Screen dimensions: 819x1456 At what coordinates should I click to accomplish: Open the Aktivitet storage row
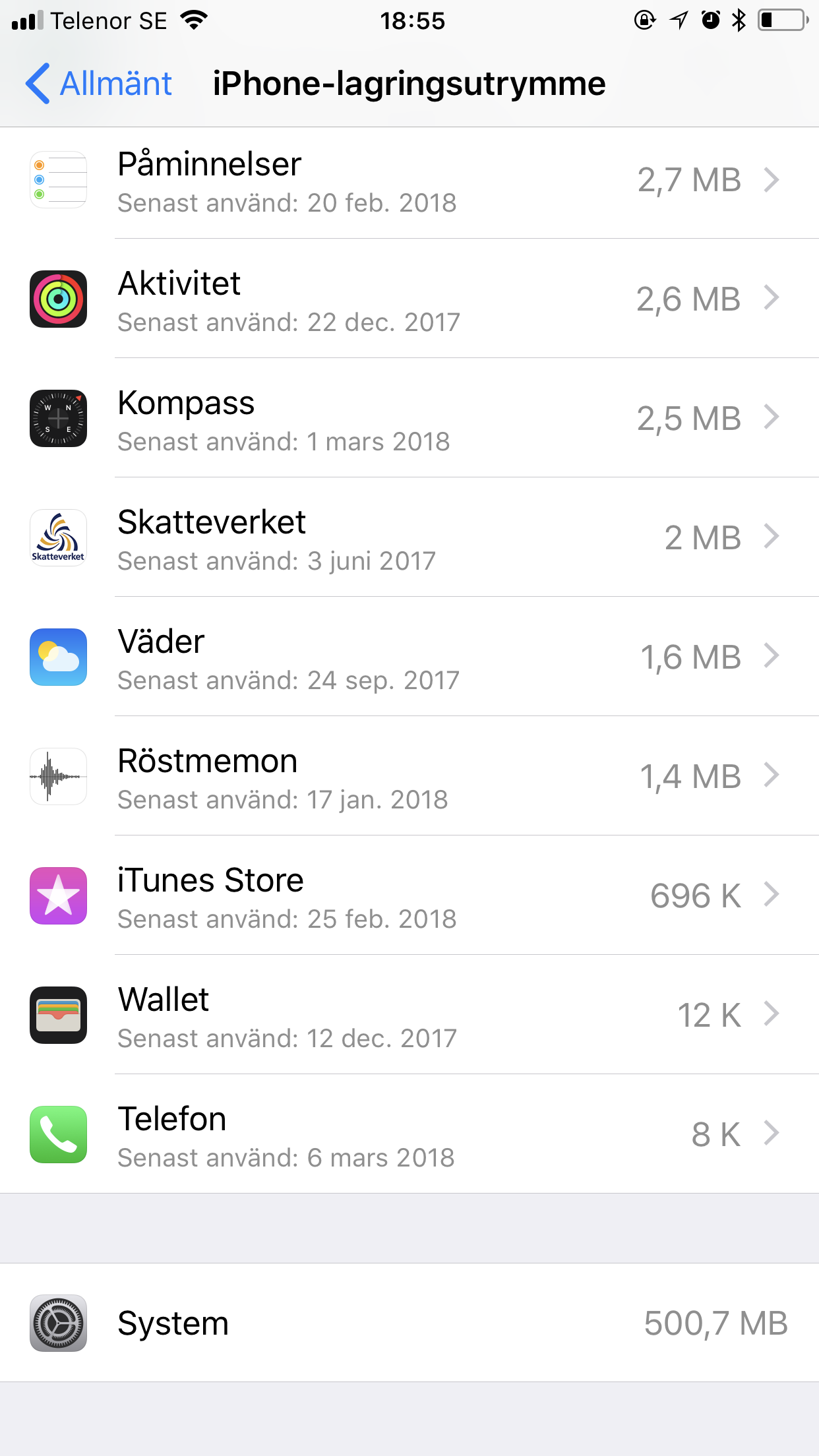pos(409,299)
